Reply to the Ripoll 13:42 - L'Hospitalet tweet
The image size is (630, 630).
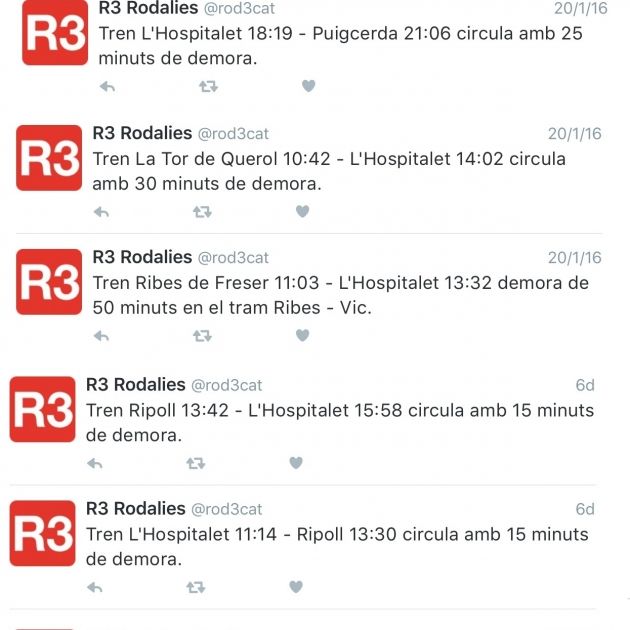(95, 463)
